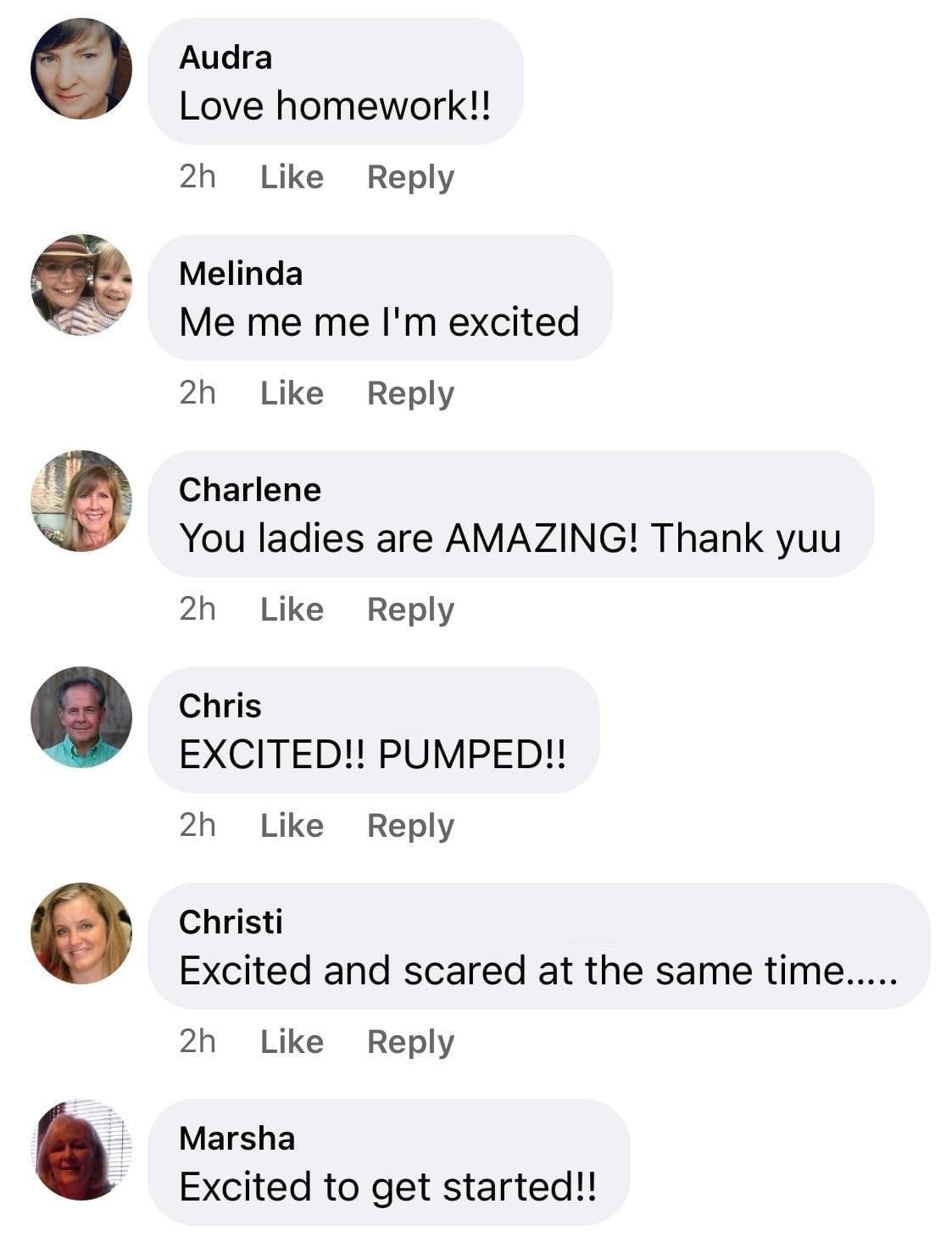Like Christi's comment
Viewport: 952px width, 1237px height.
292,1042
